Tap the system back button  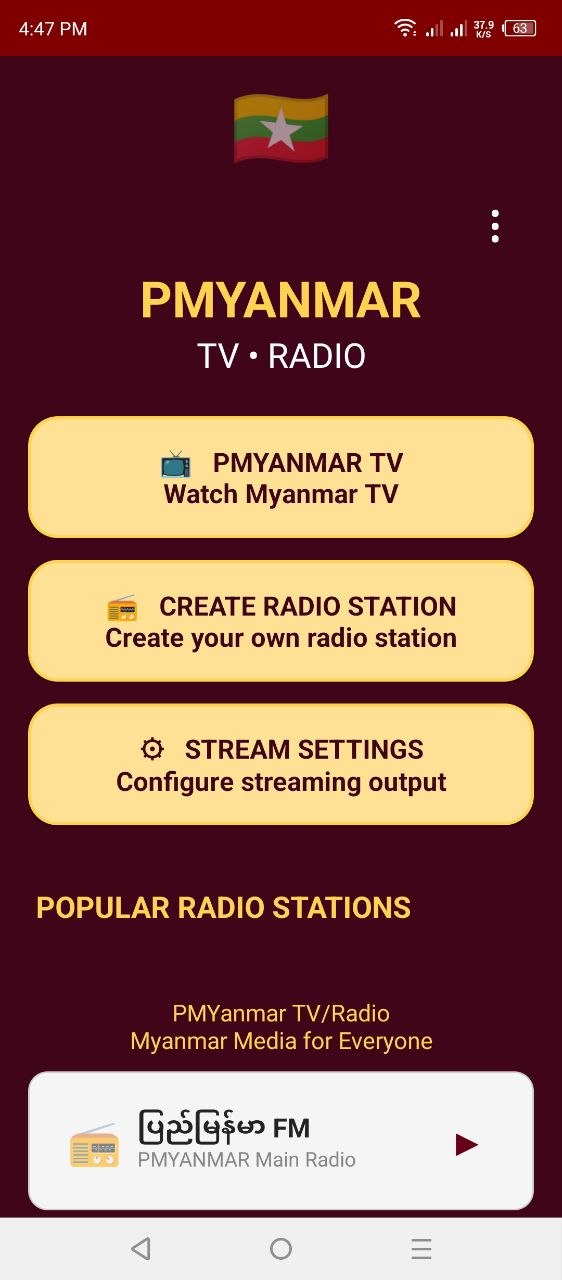(141, 1248)
